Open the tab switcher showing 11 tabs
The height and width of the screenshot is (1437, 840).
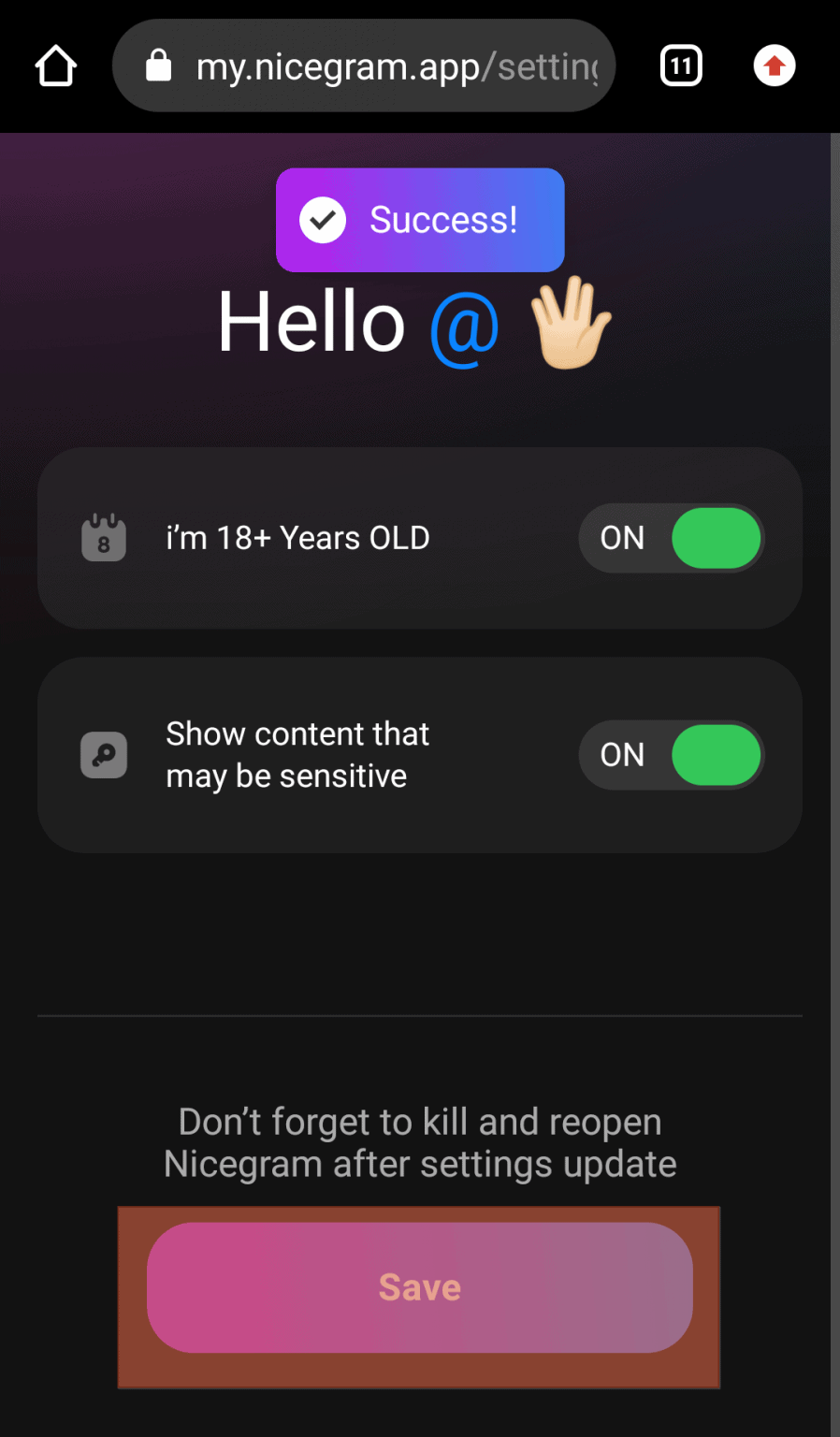coord(681,65)
